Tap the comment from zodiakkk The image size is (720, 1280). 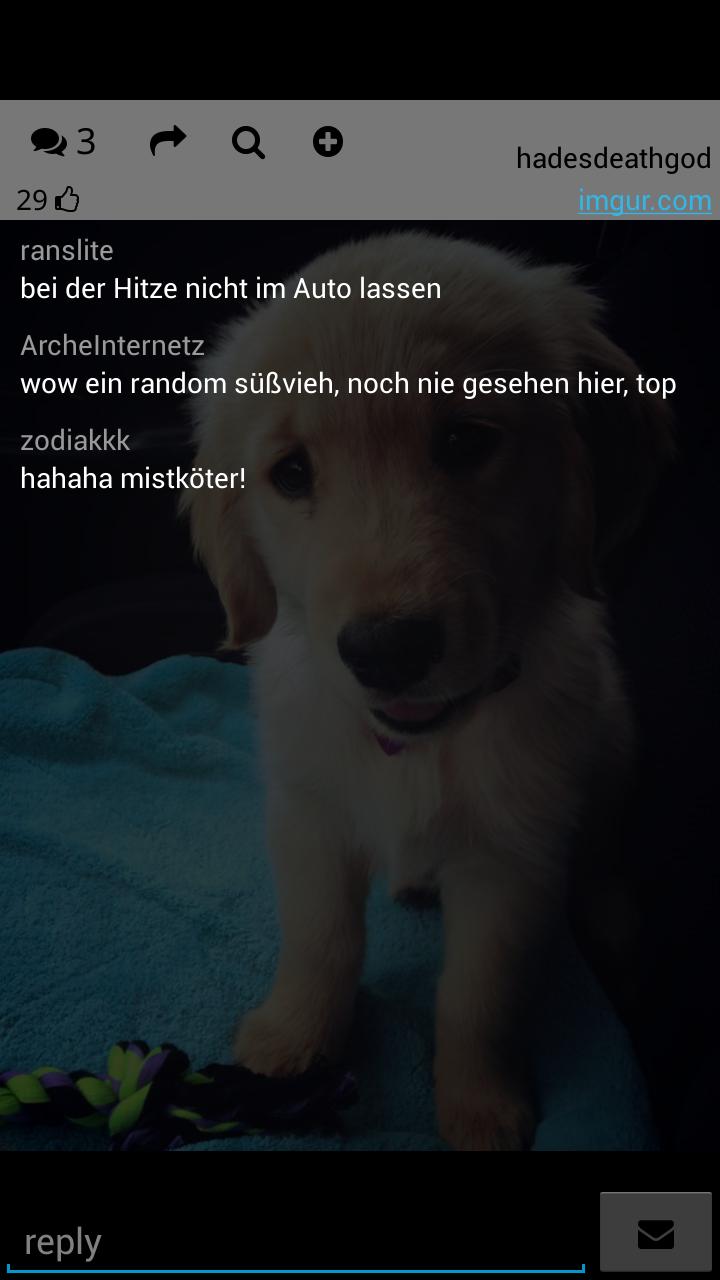click(x=133, y=478)
